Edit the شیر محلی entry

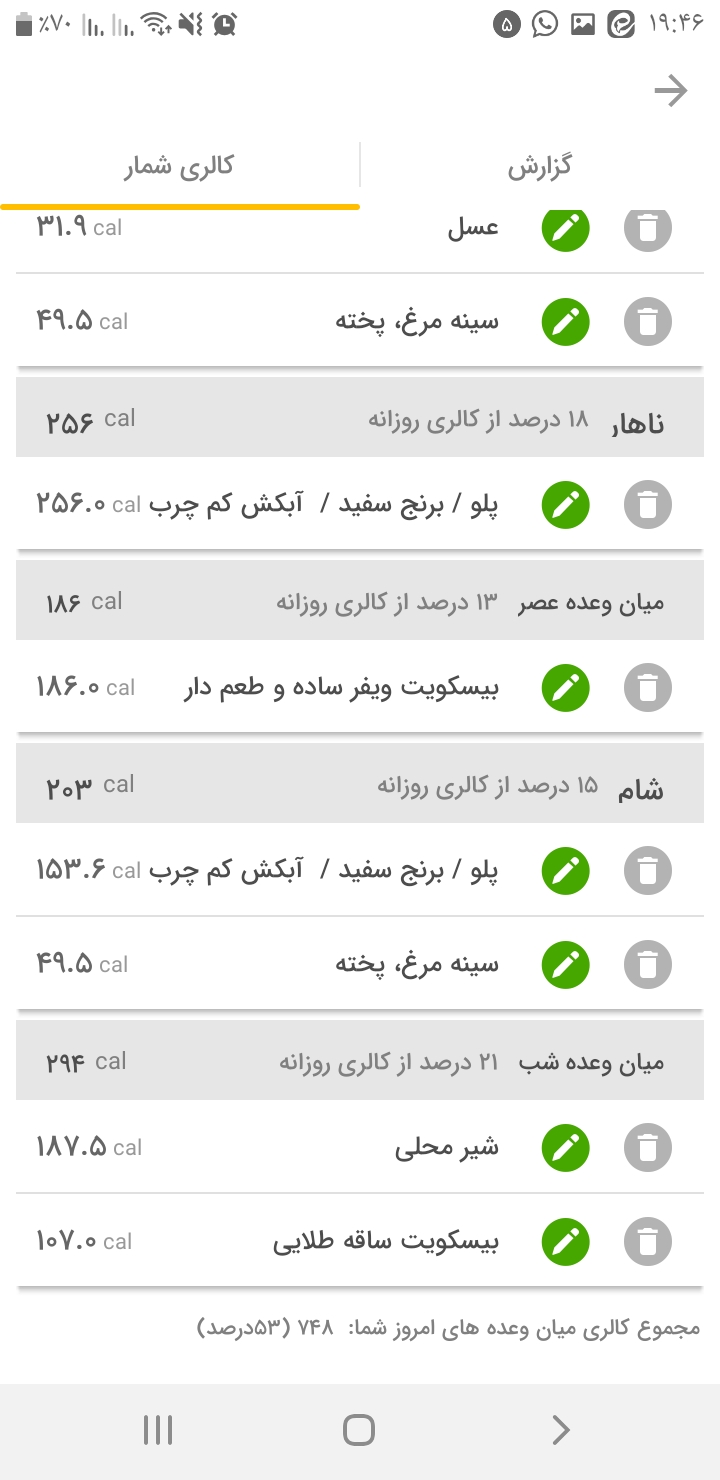coord(566,1148)
